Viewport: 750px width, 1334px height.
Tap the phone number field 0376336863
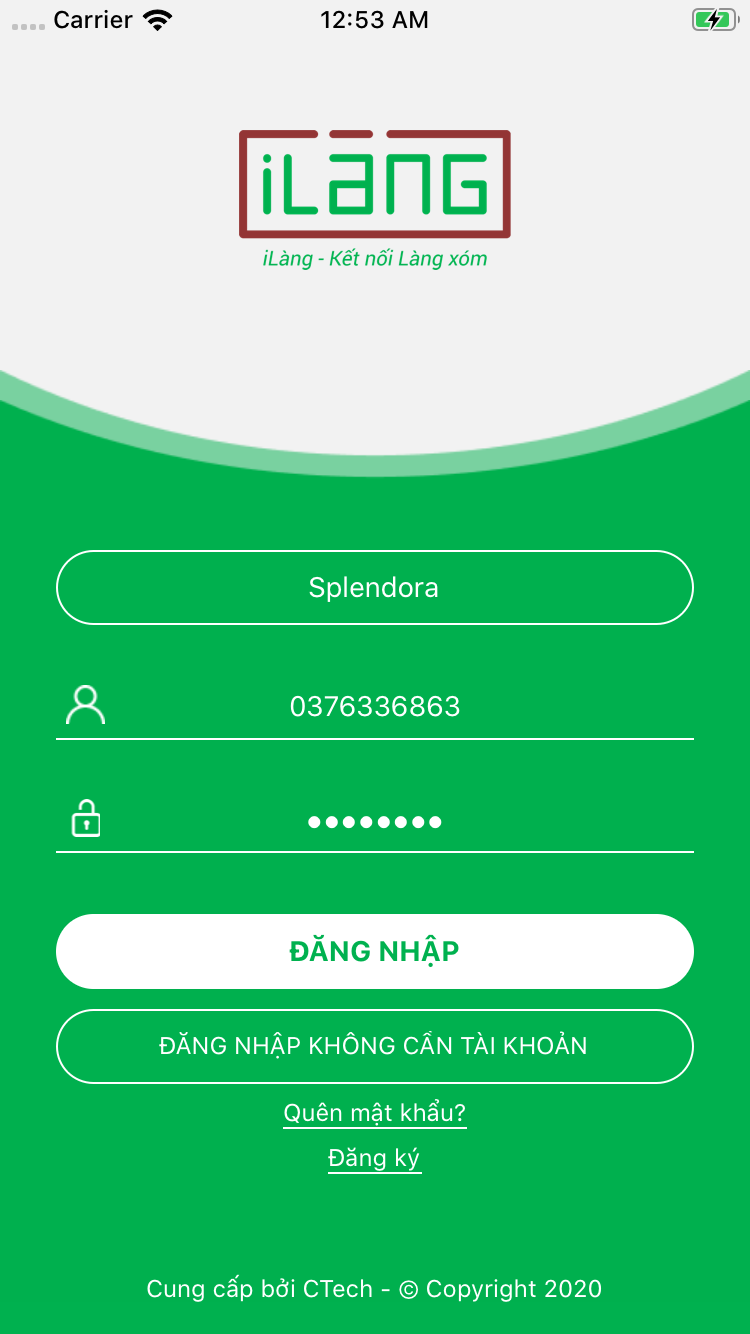[374, 706]
